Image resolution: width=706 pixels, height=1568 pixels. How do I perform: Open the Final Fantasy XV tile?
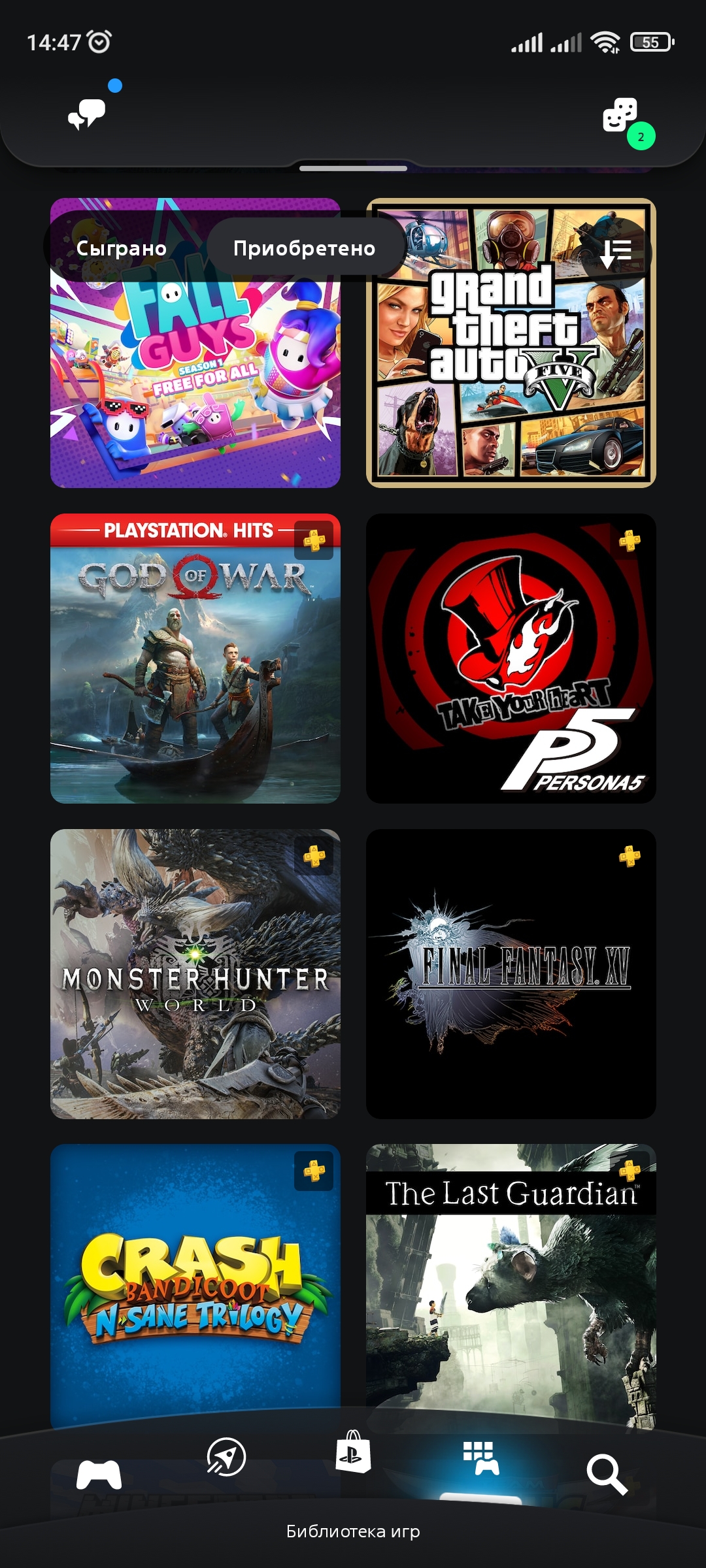[x=511, y=974]
